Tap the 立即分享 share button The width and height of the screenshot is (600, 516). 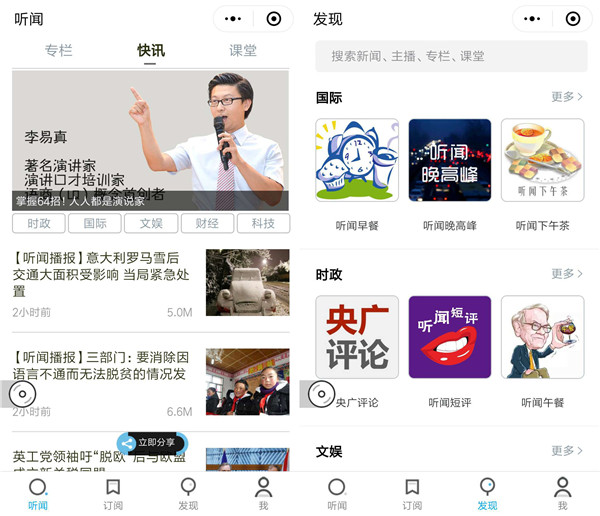click(x=152, y=442)
